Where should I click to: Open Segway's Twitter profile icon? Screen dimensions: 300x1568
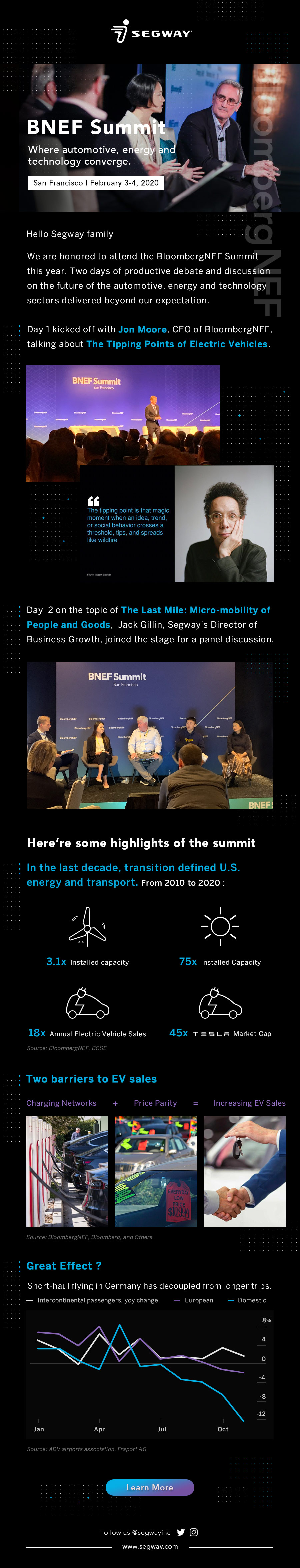tap(180, 1532)
